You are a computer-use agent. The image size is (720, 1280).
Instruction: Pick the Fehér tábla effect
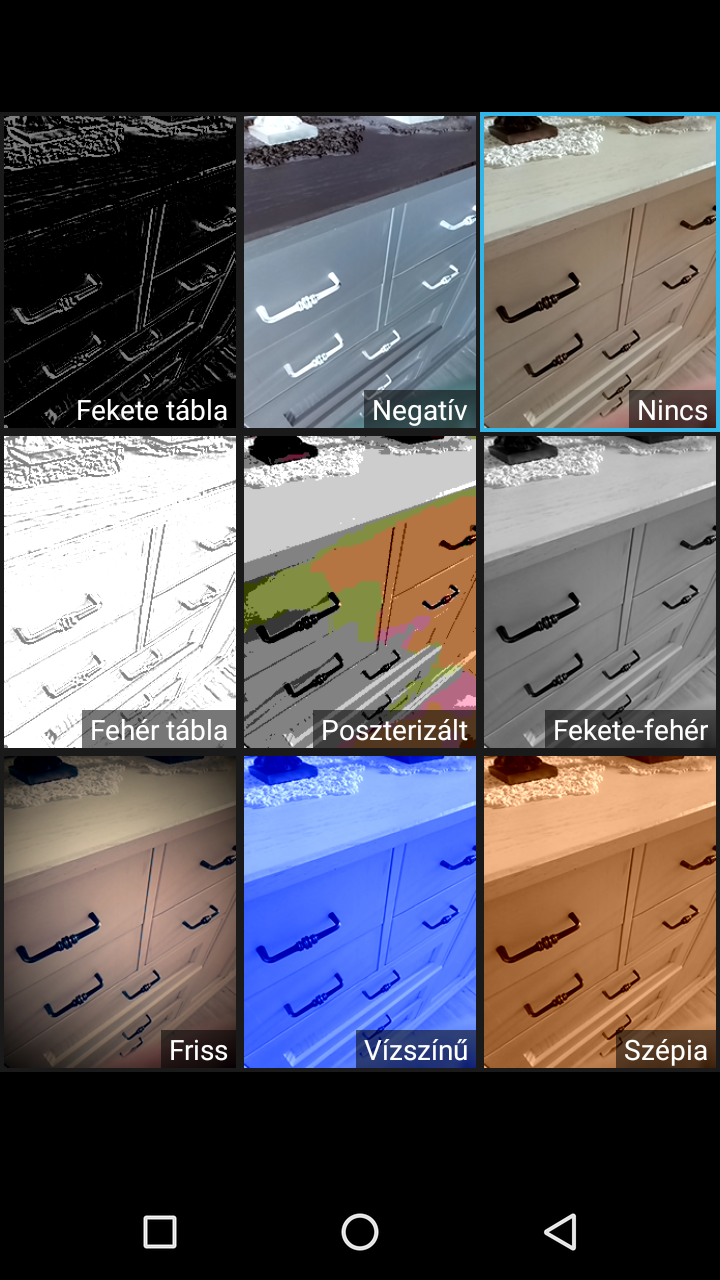(120, 592)
